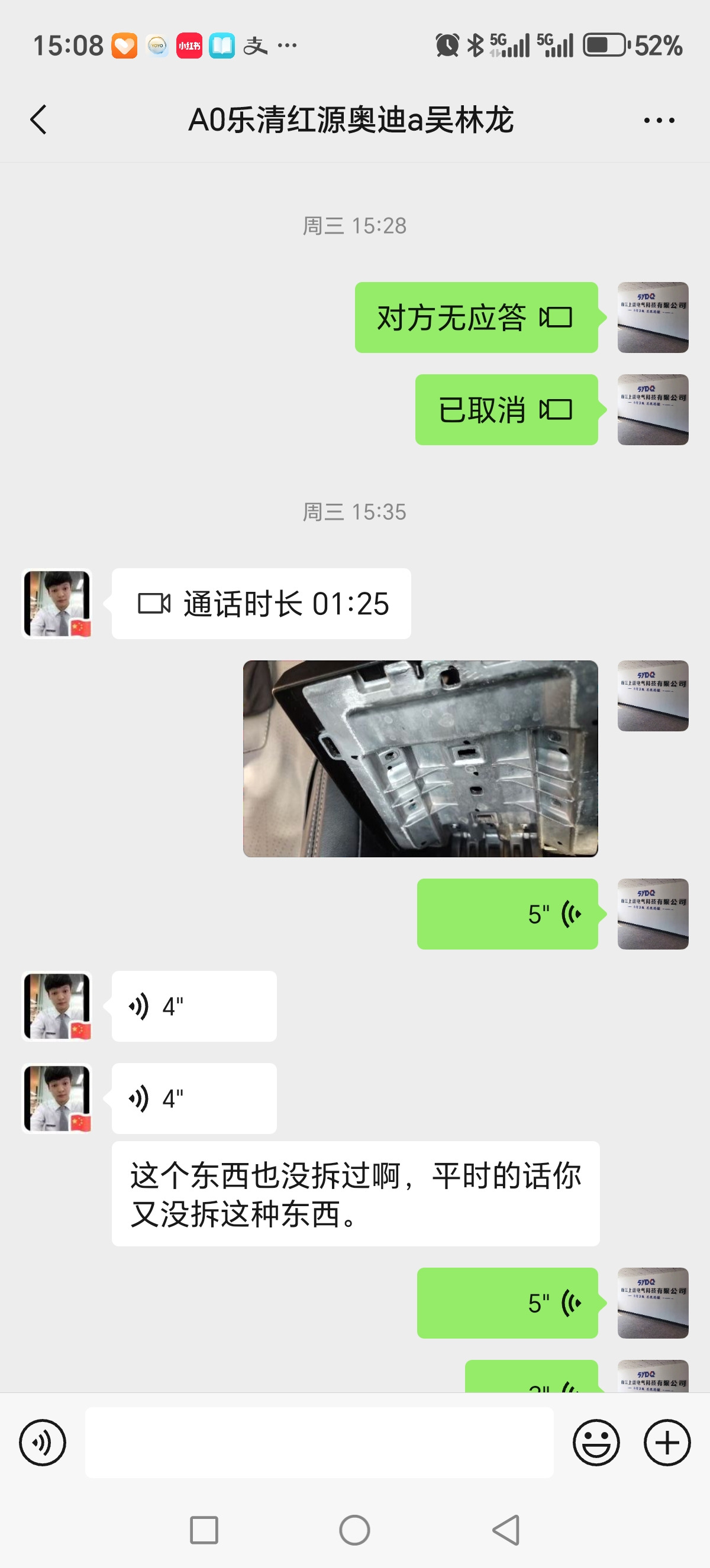The image size is (710, 1568).
Task: Play the second received 4" voice message
Action: 193,1099
